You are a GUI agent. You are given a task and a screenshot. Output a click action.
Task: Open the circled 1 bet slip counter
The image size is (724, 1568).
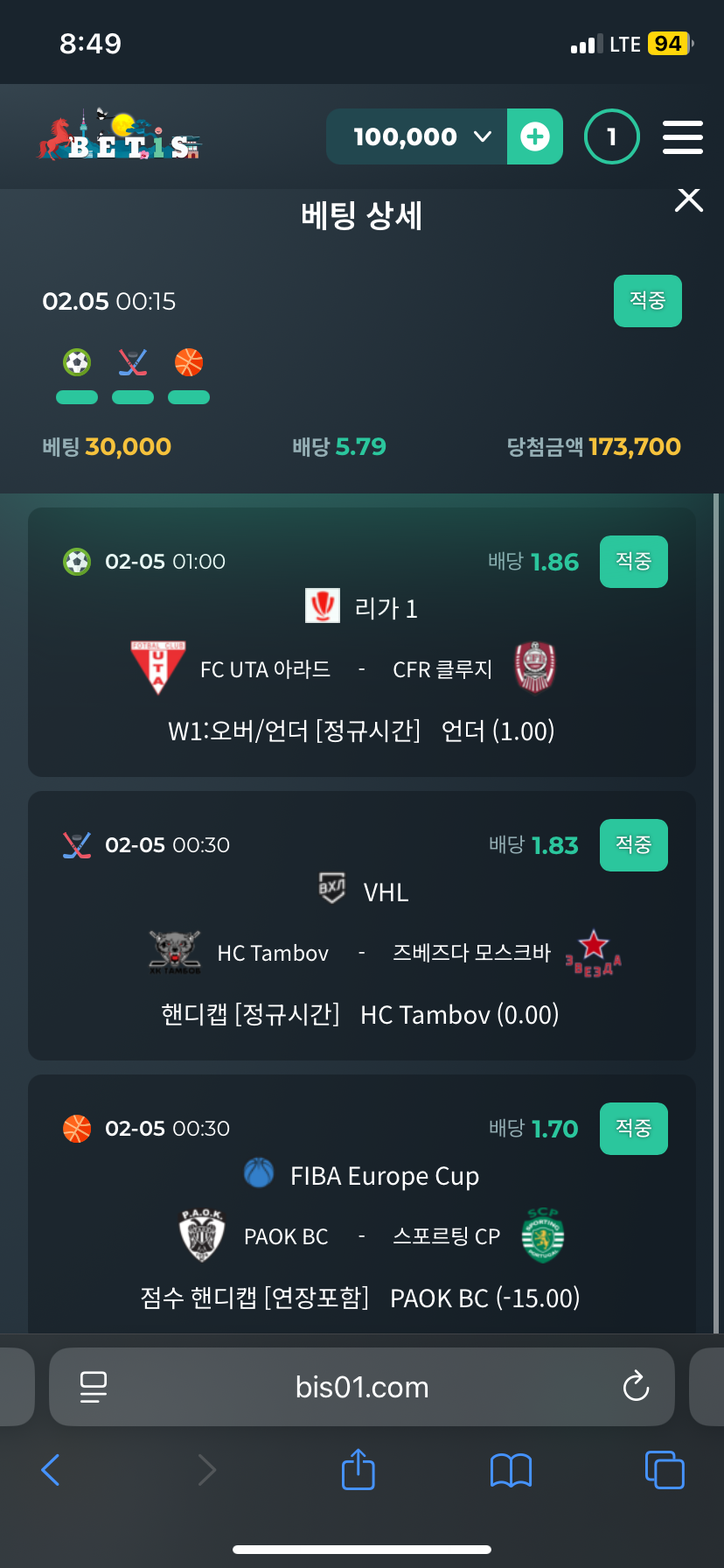[611, 136]
